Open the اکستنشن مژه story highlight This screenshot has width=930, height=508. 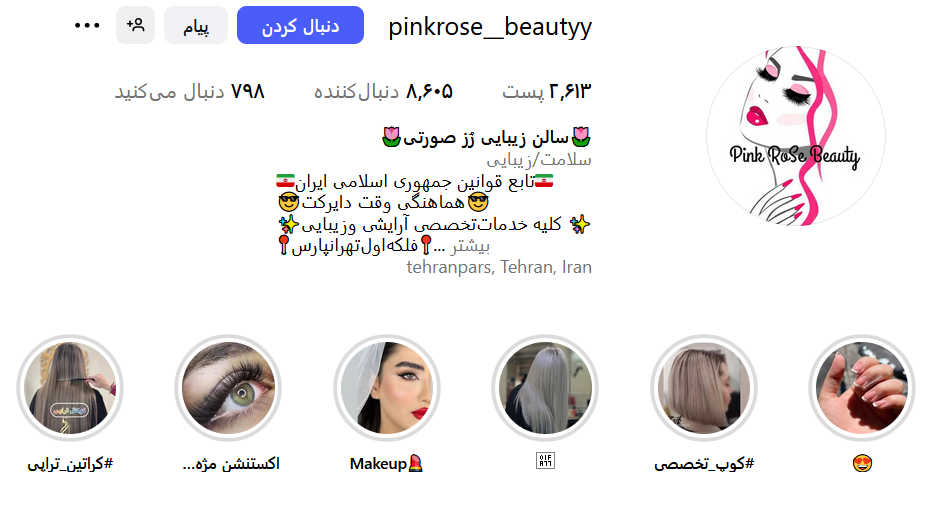coord(227,387)
